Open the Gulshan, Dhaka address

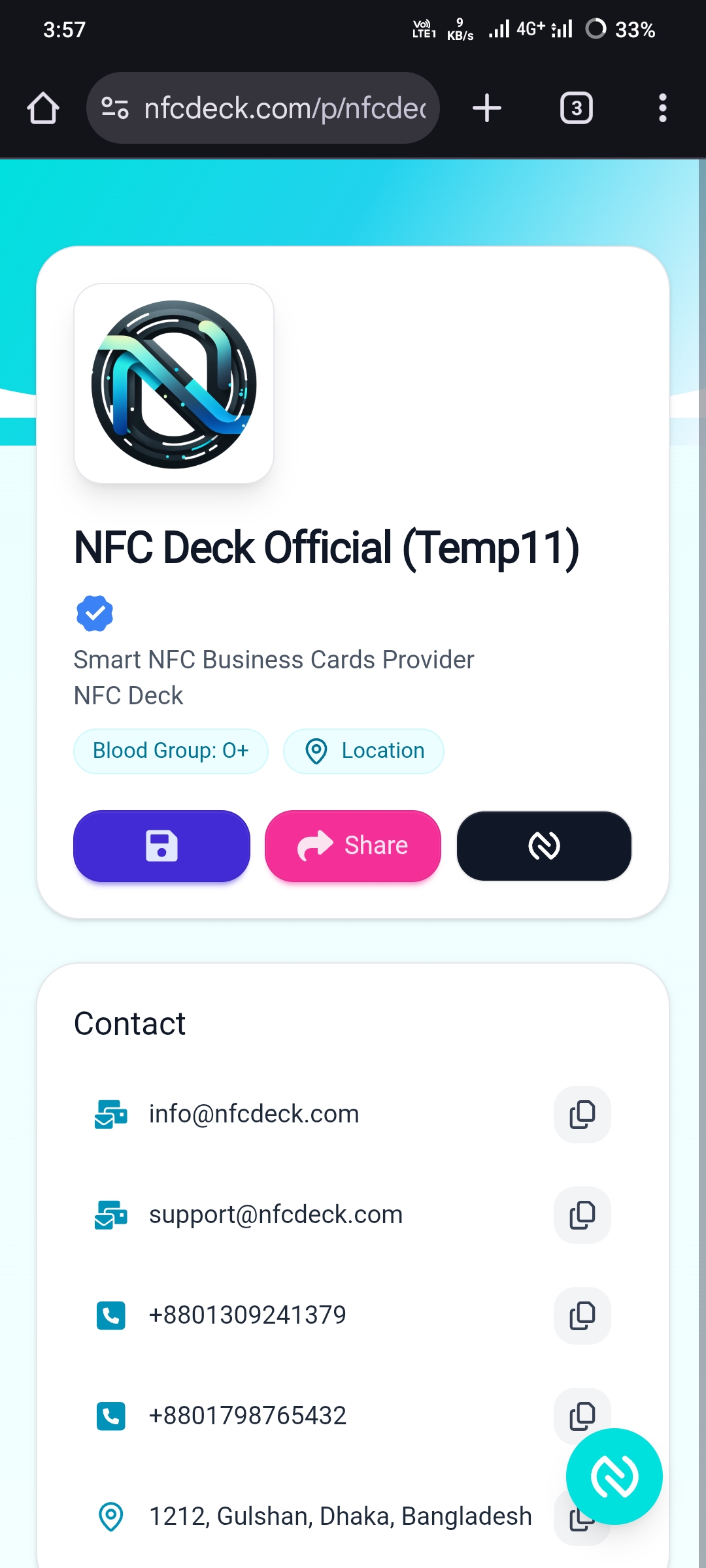coord(340,1516)
